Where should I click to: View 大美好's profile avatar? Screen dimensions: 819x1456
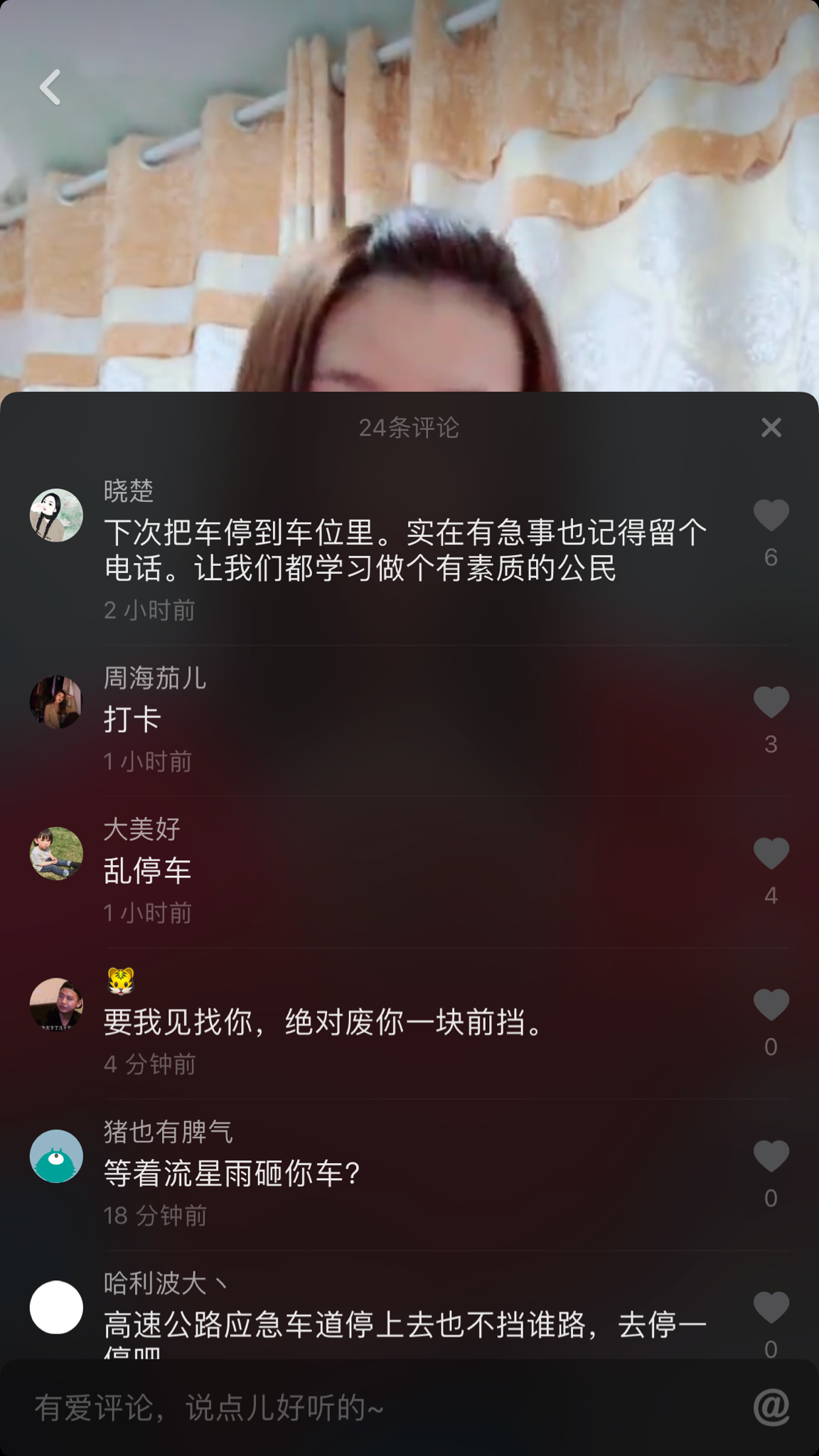pos(56,854)
